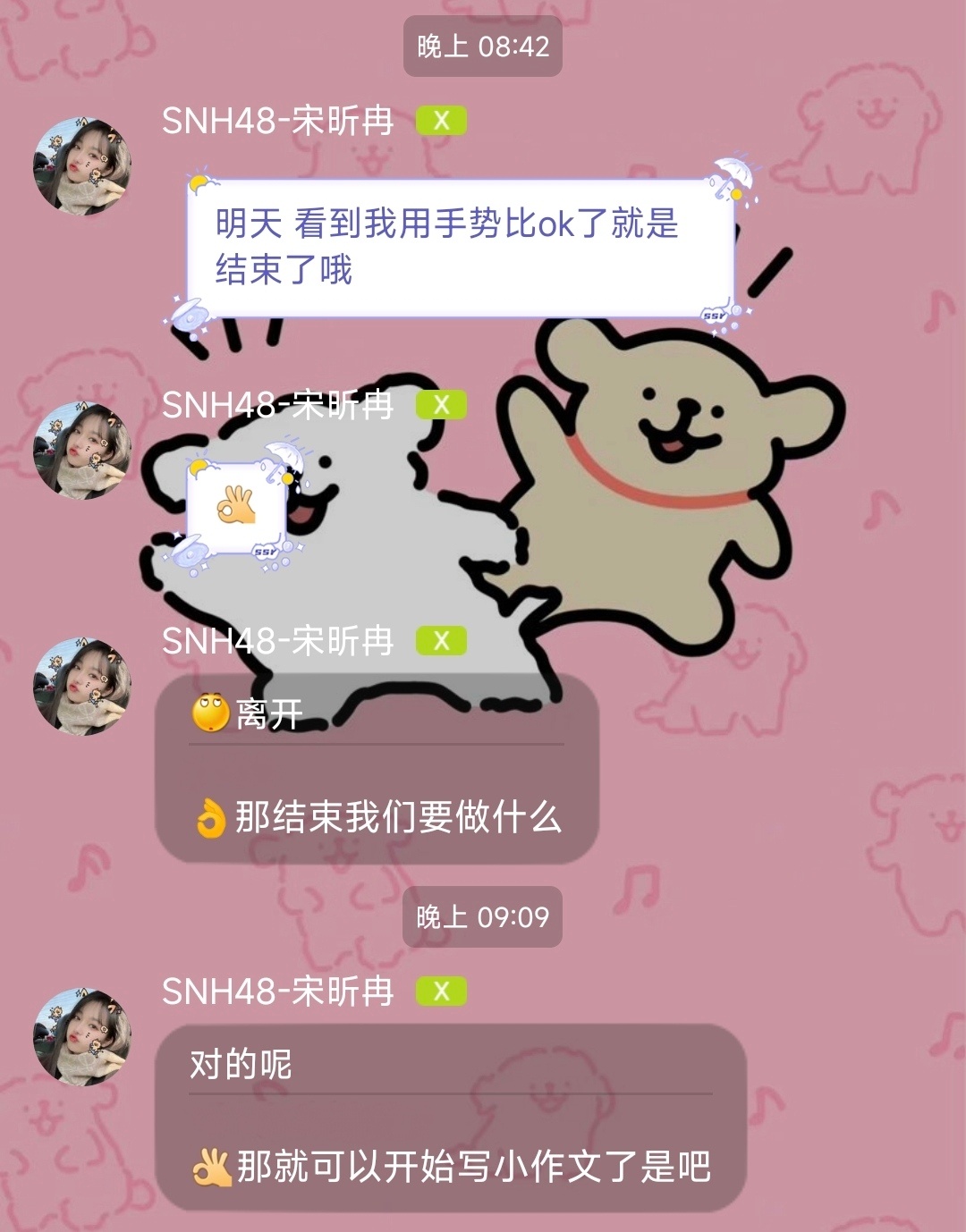Viewport: 966px width, 1232px height.
Task: Open the avatar beside the "对的呢" reply
Action: click(82, 1037)
